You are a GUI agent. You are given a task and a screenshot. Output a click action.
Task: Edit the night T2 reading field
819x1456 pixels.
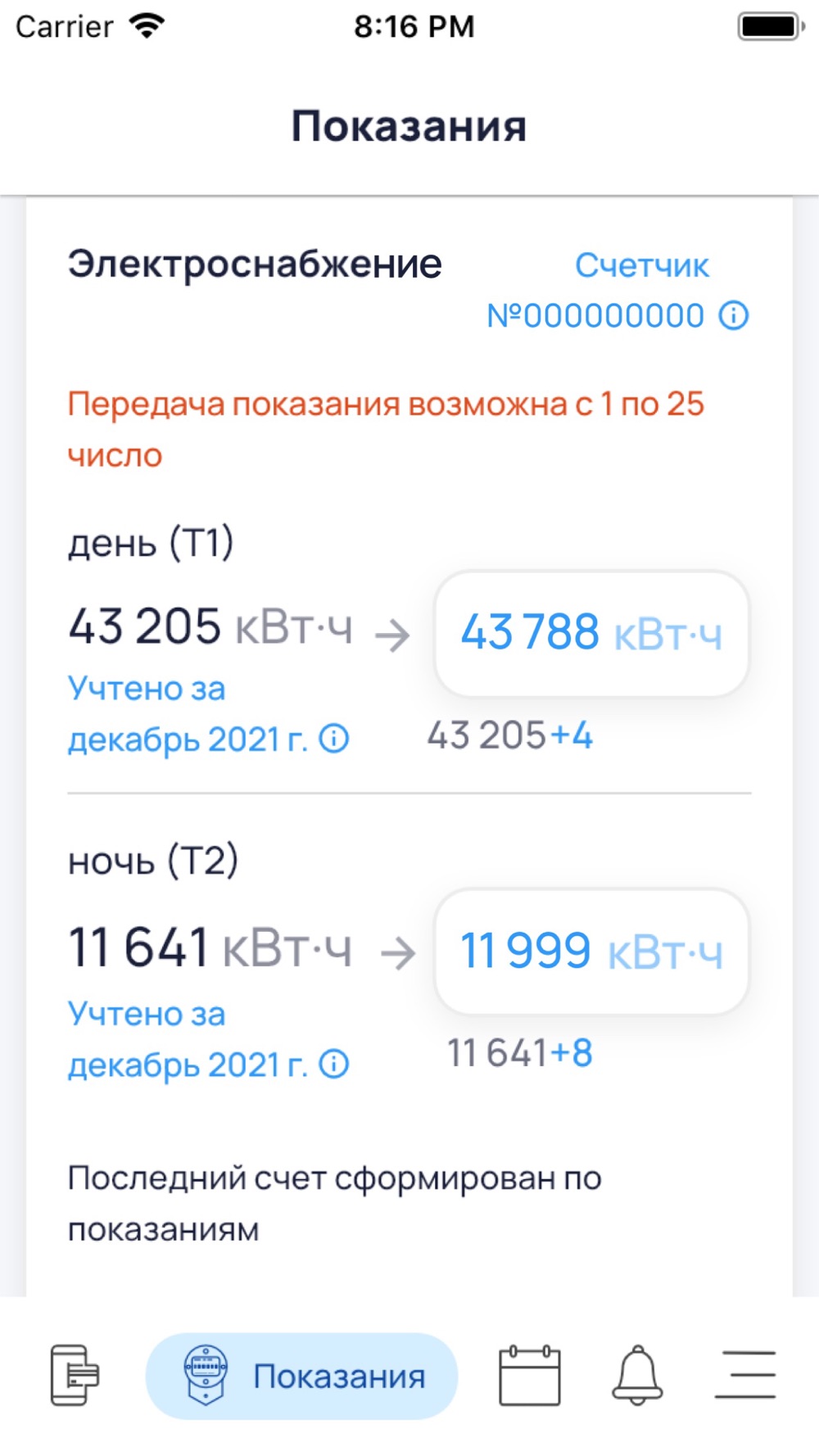point(591,952)
